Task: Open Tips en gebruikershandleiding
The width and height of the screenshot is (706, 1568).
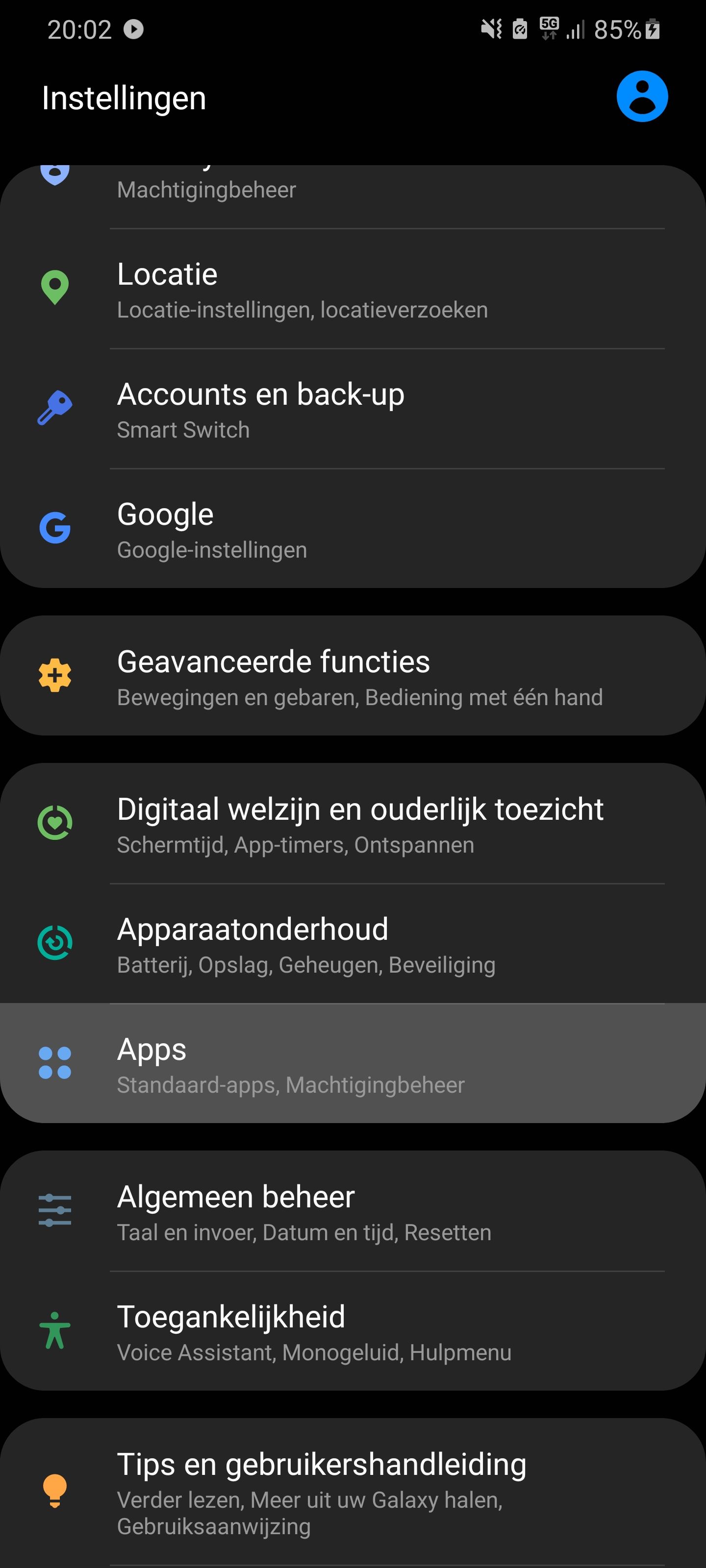Action: point(353,1491)
